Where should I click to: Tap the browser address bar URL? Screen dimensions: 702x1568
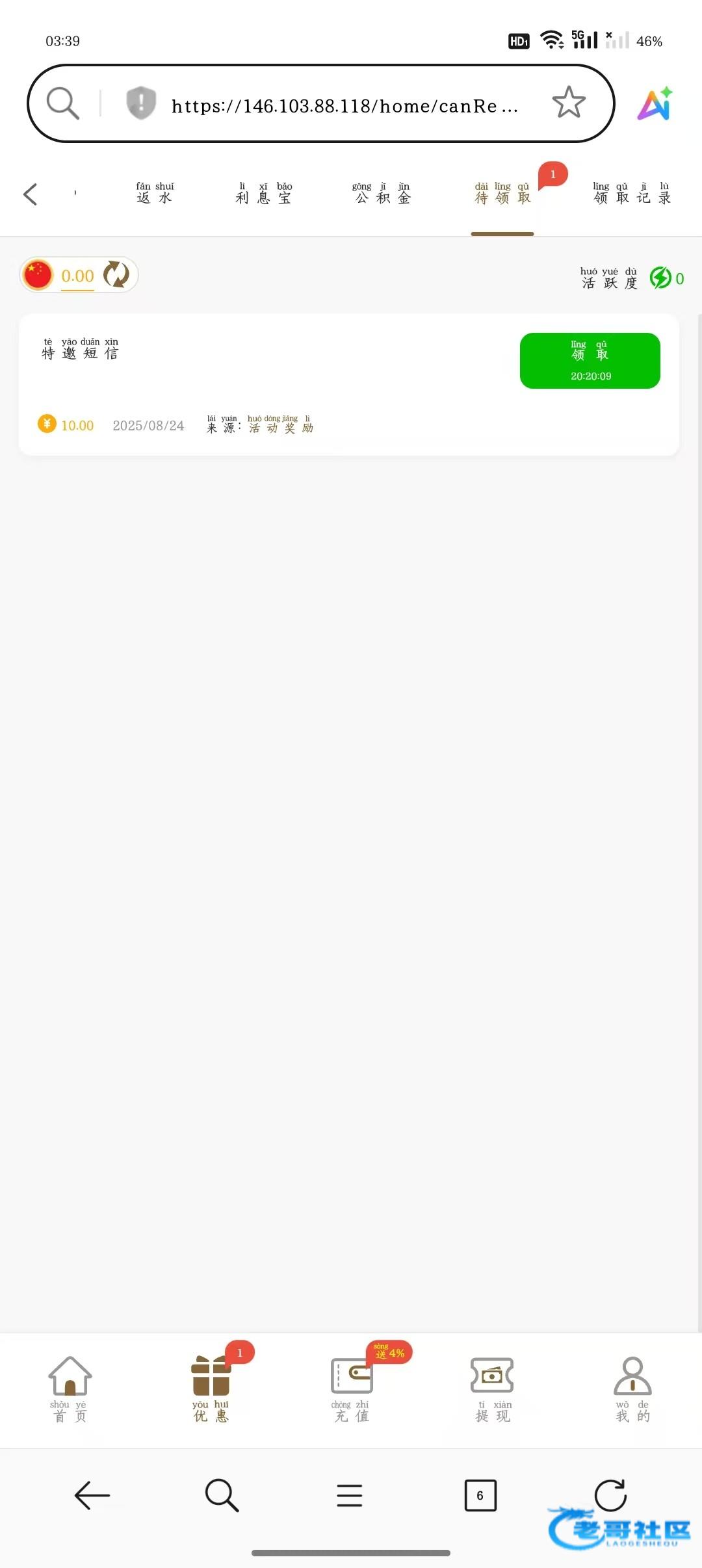click(344, 105)
